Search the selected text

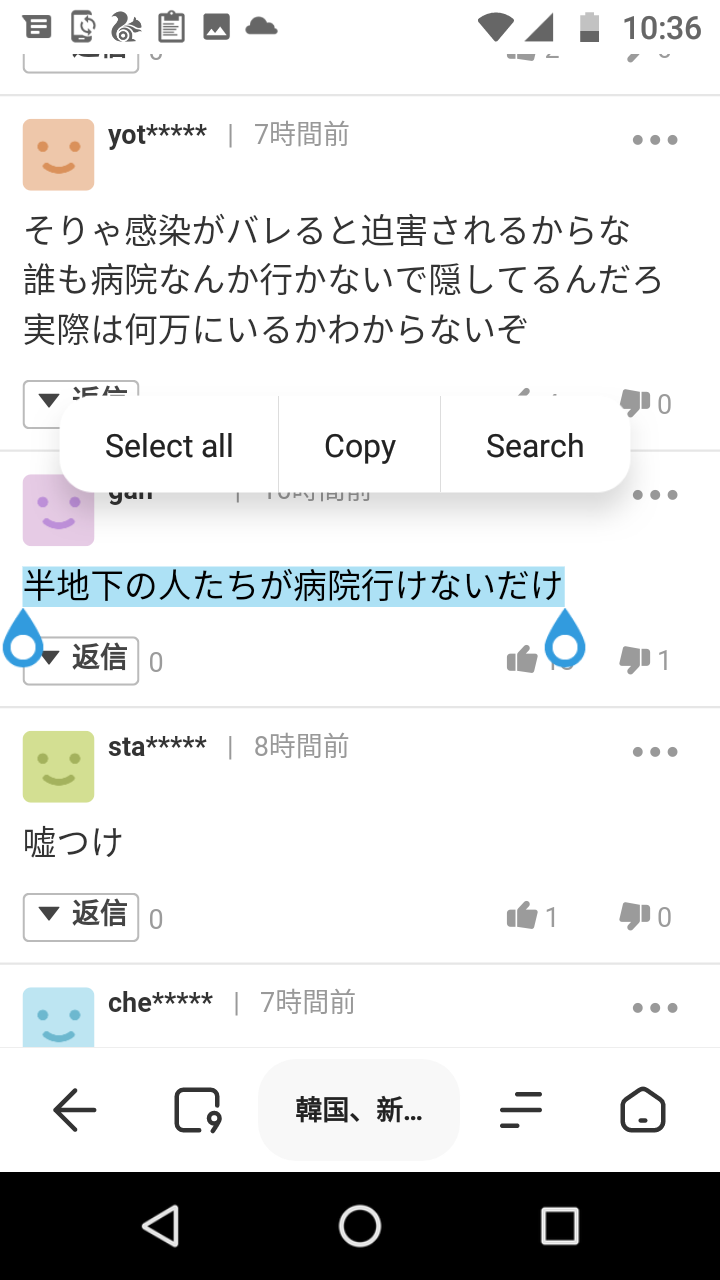tap(534, 446)
